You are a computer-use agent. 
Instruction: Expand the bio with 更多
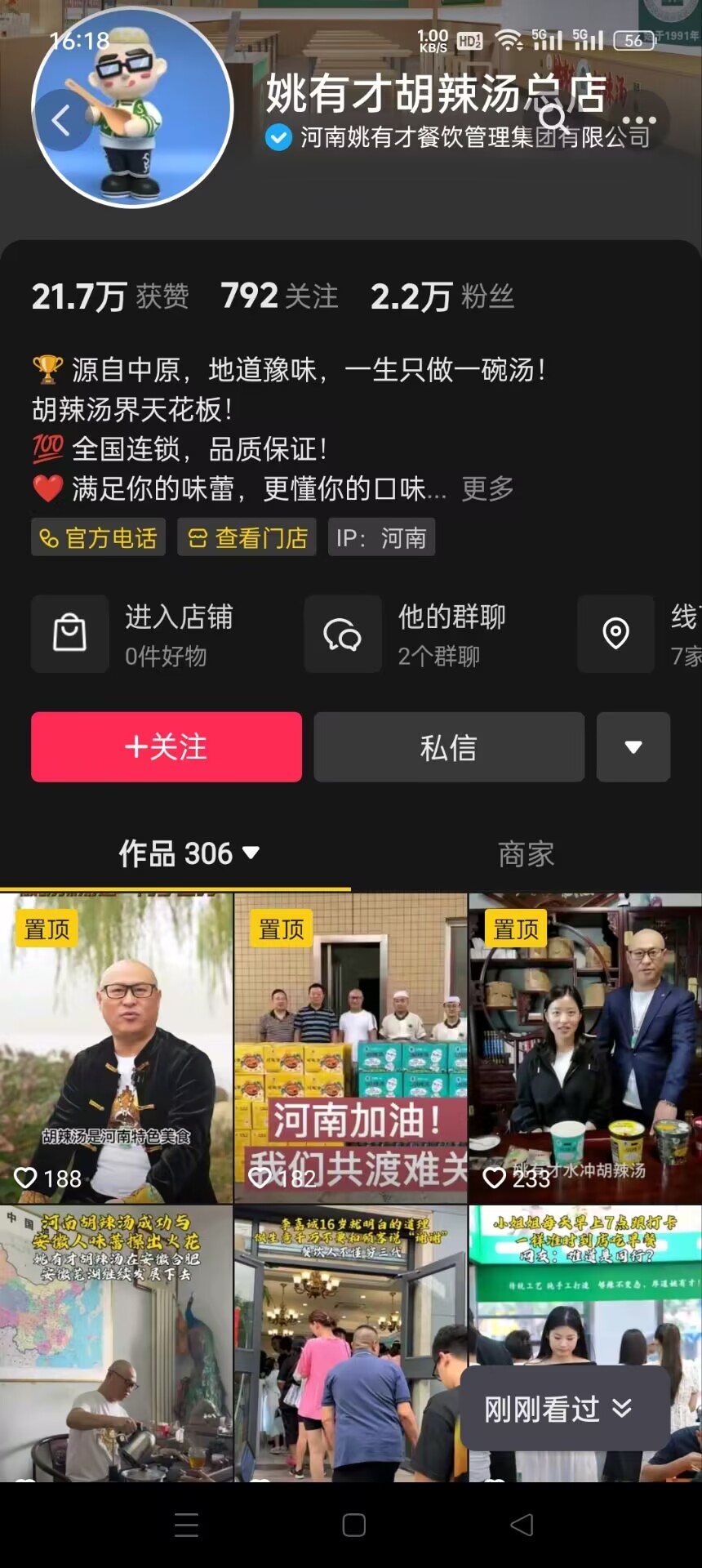[487, 488]
